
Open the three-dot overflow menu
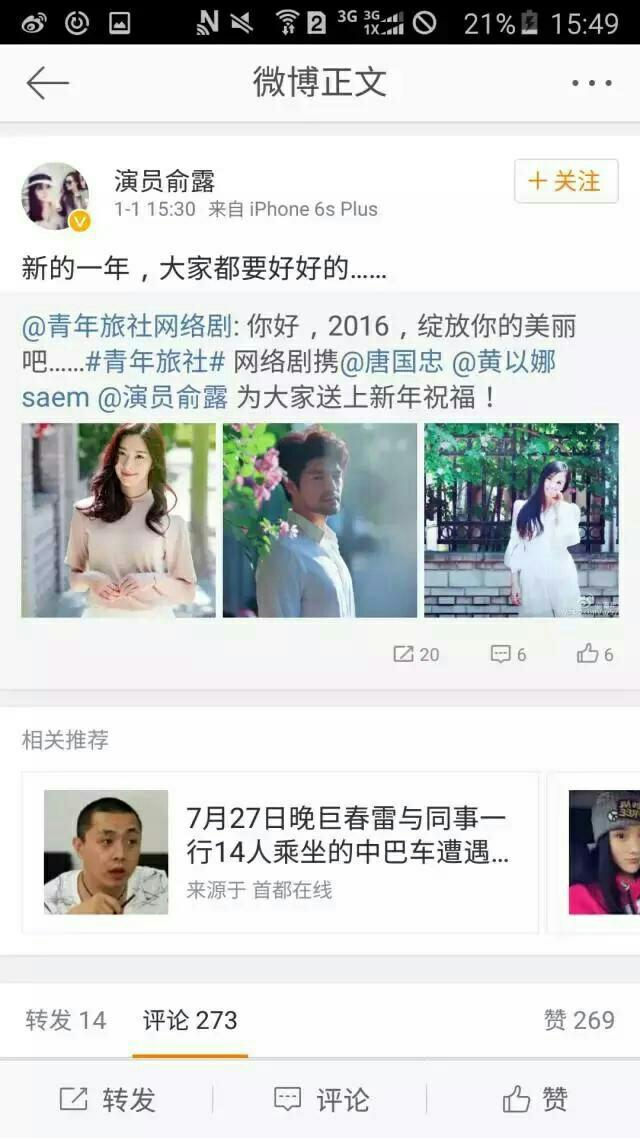(591, 84)
